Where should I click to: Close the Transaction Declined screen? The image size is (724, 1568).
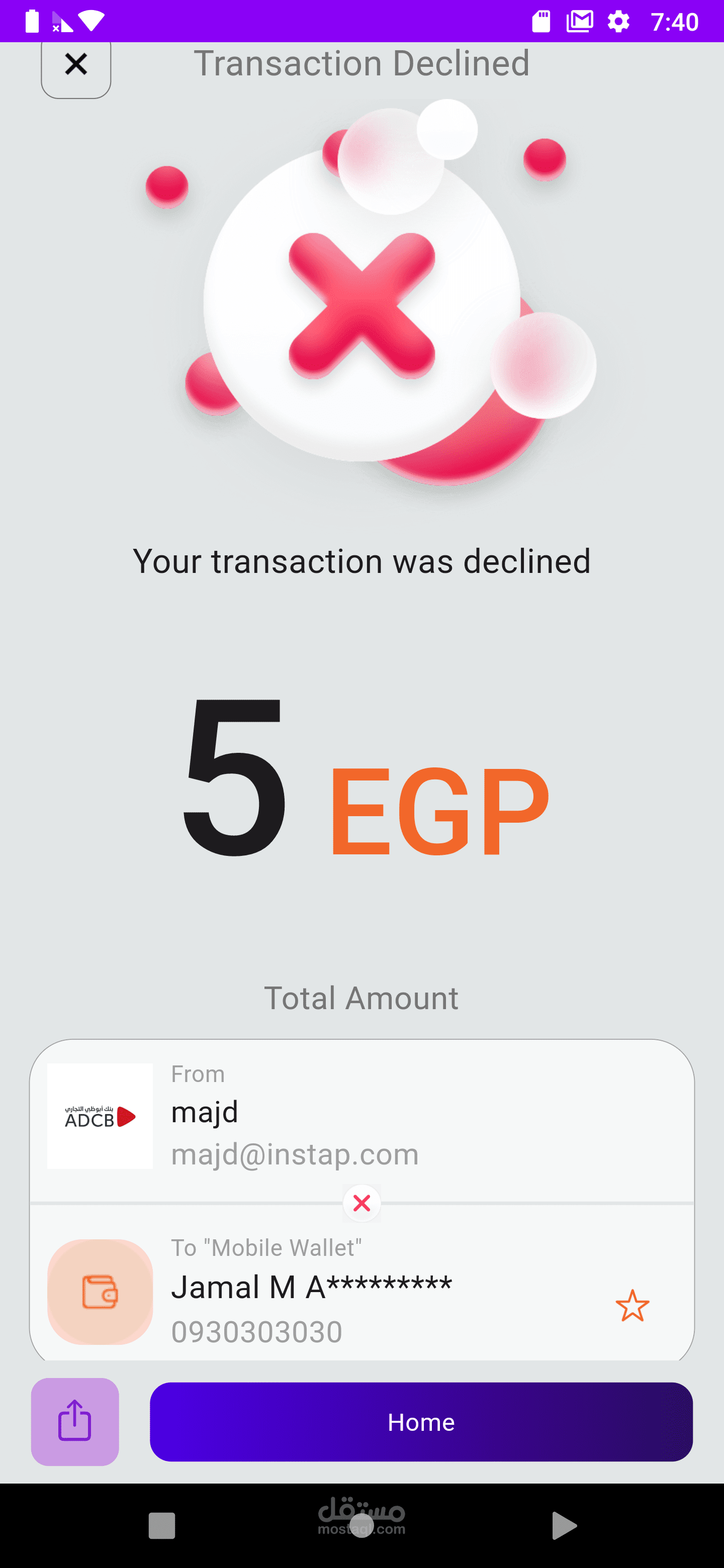point(76,64)
